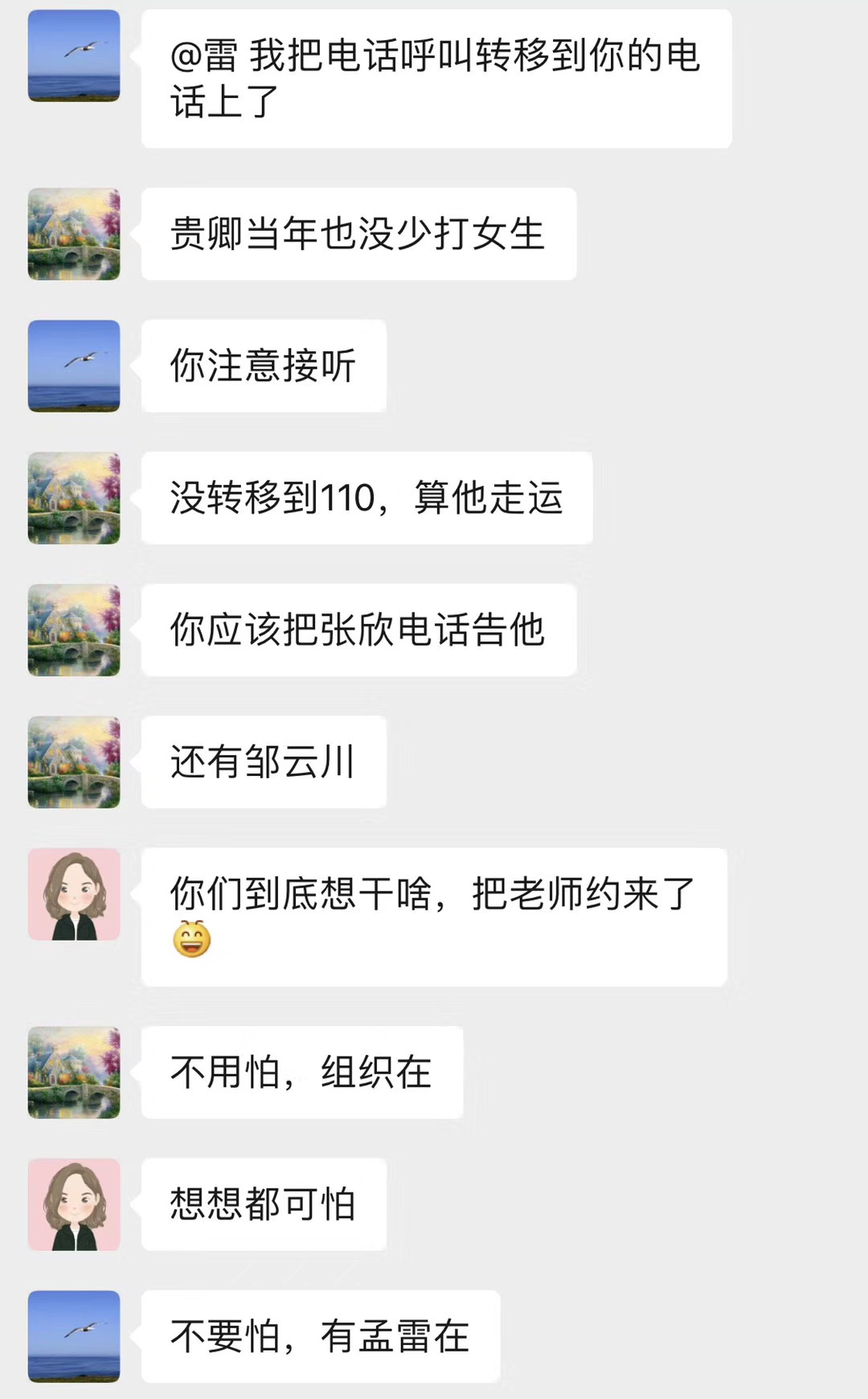
Task: Open avatar beside '你注意接听' message
Action: tap(74, 366)
